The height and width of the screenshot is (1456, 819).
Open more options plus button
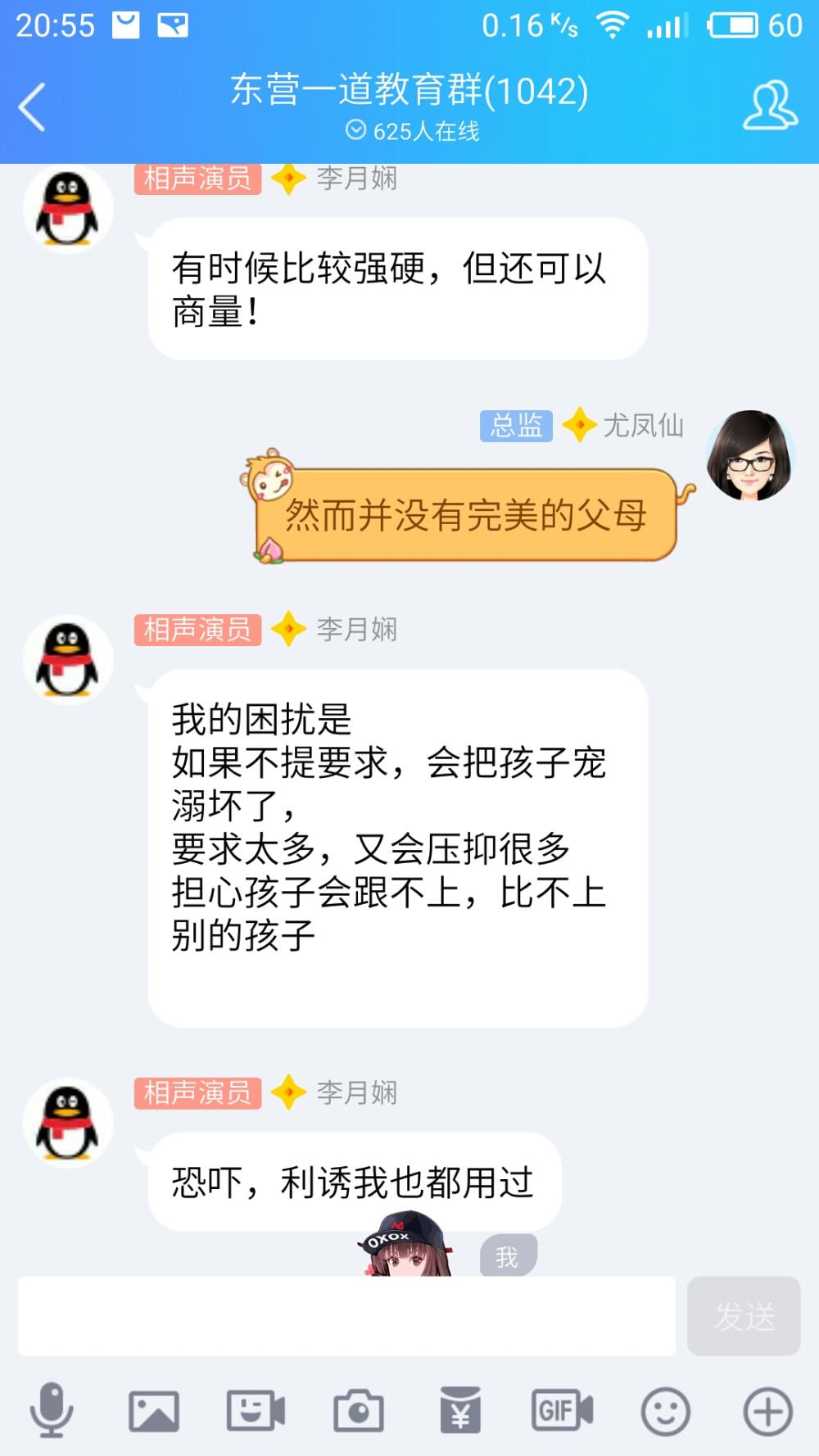pos(767,1411)
